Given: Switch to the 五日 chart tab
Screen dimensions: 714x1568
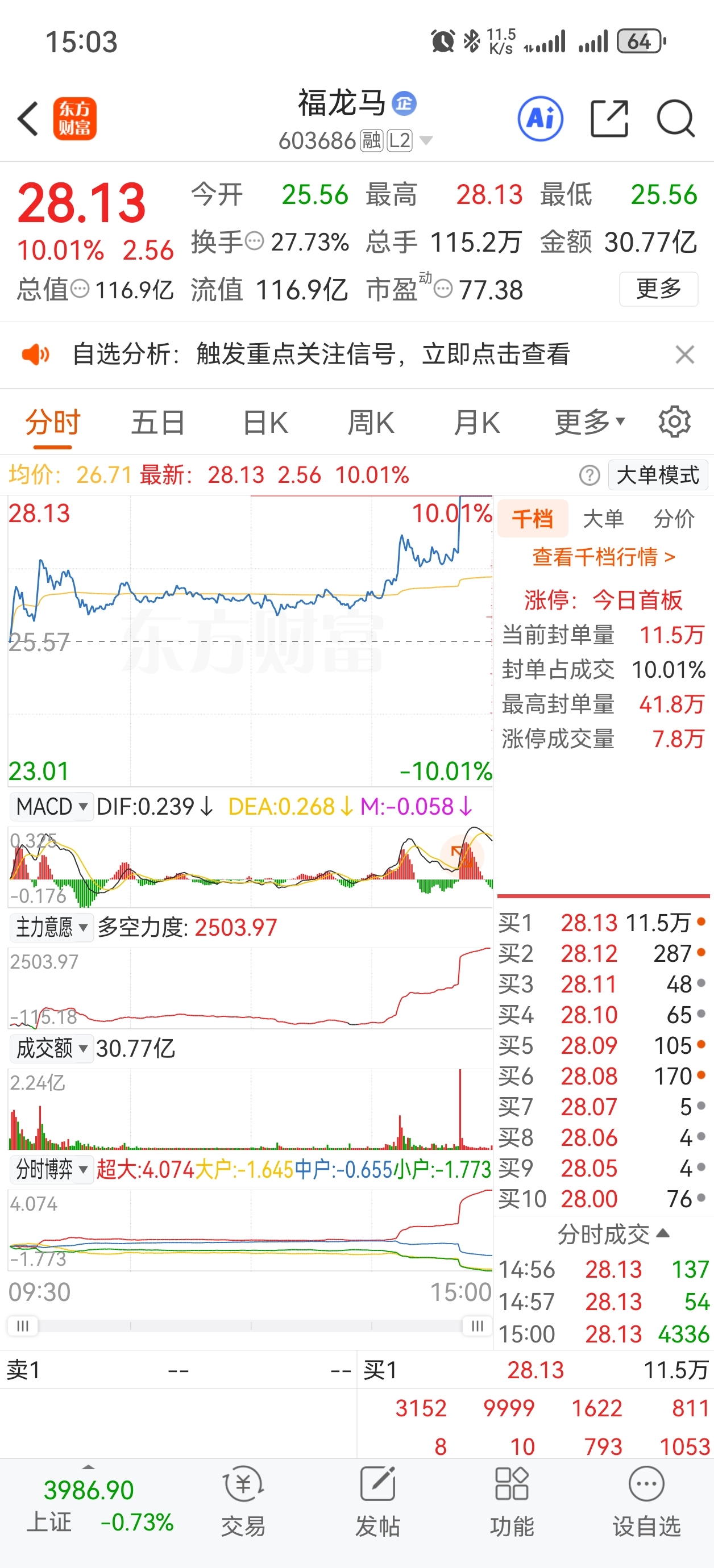Looking at the screenshot, I should tap(158, 423).
